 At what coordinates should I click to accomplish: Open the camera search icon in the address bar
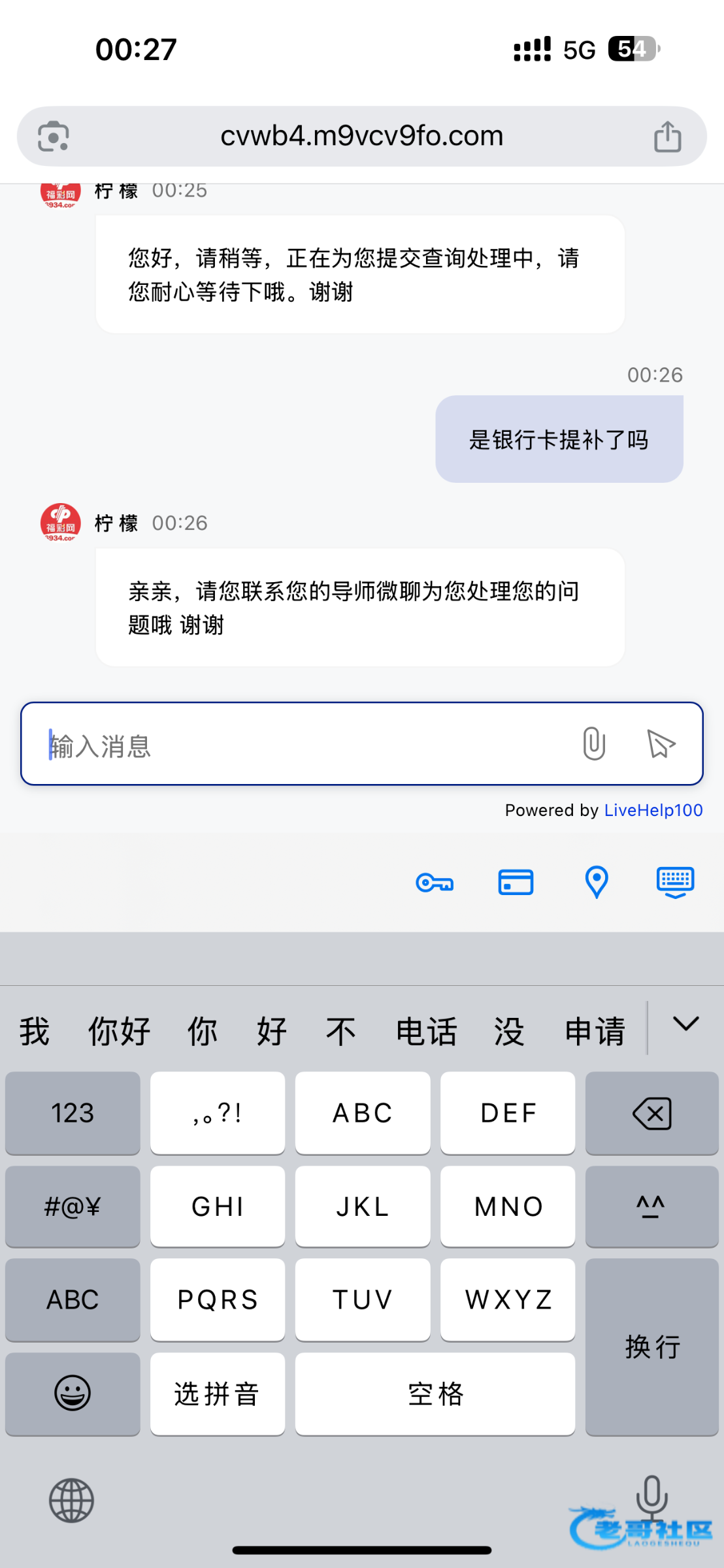[54, 137]
